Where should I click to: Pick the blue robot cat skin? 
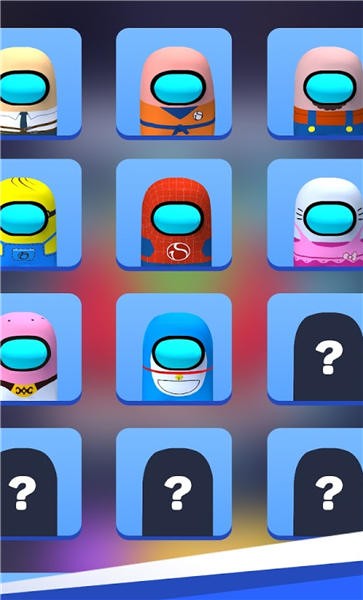174,349
